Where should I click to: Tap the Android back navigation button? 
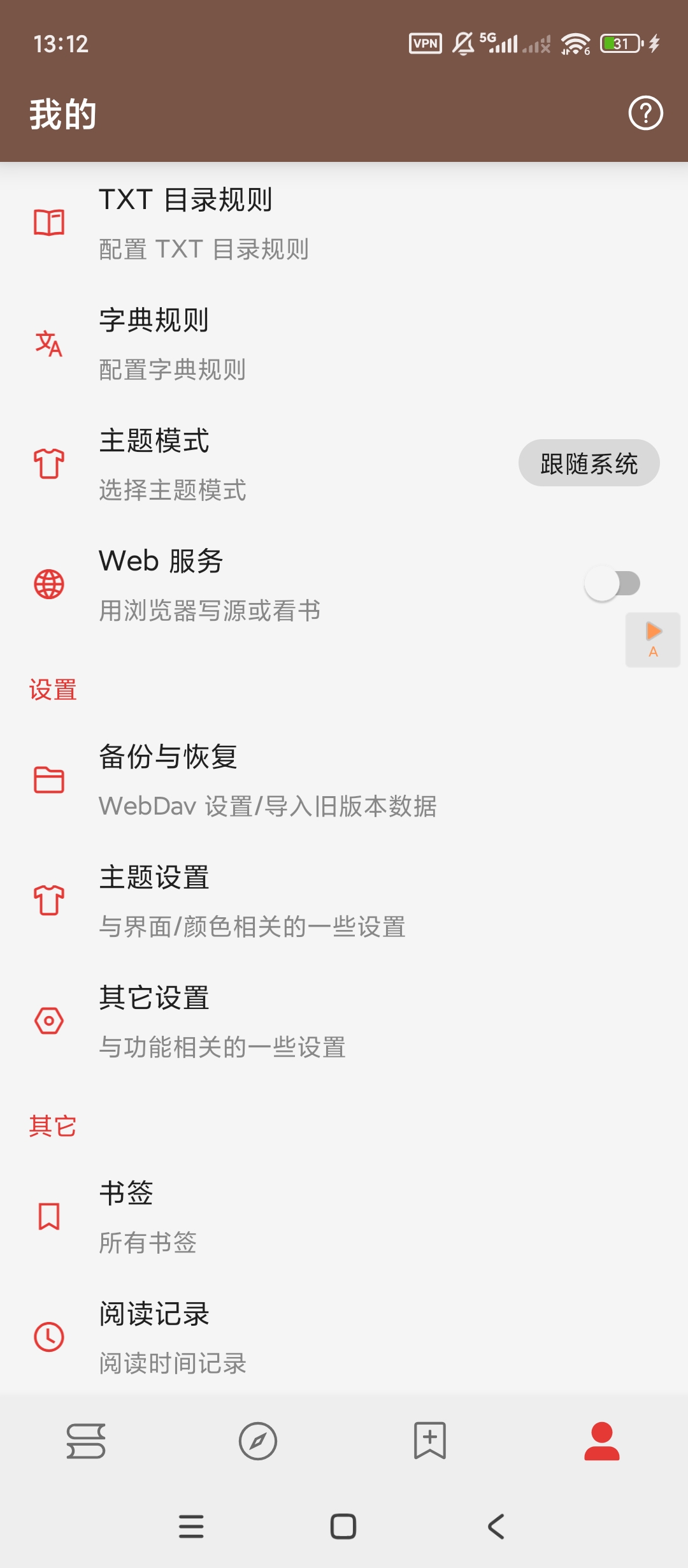(496, 1527)
